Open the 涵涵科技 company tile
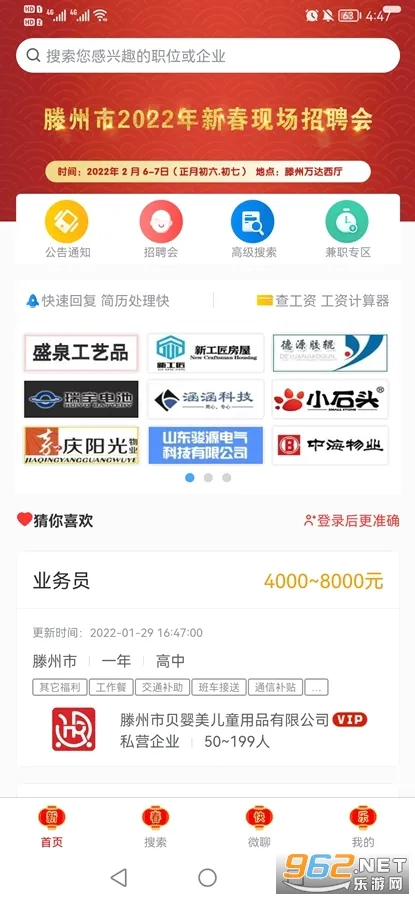This screenshot has width=415, height=900. click(205, 399)
